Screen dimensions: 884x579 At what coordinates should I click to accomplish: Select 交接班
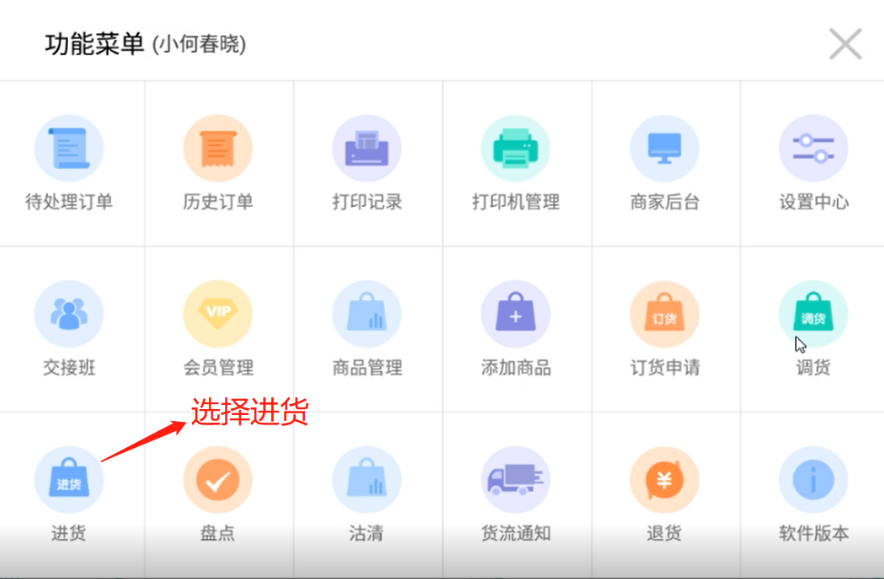[69, 314]
